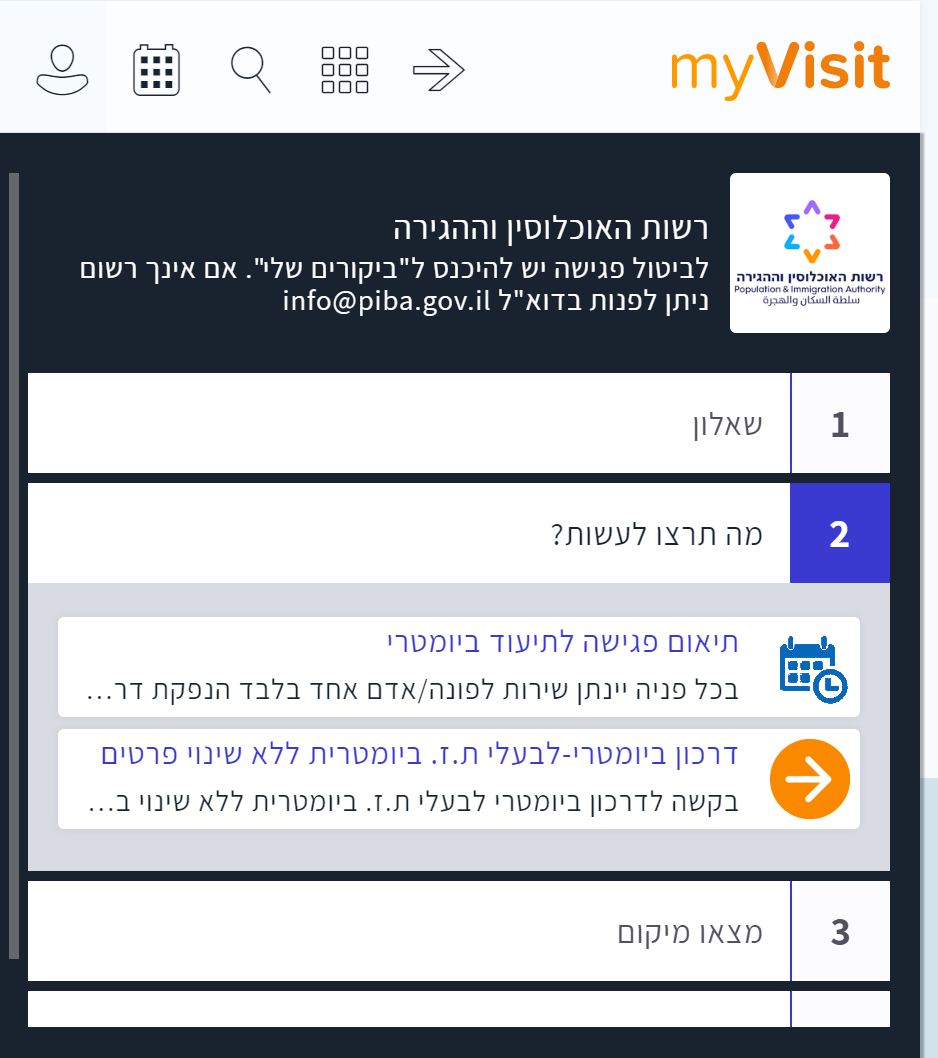Open the user profile icon
This screenshot has width=938, height=1058.
62,70
